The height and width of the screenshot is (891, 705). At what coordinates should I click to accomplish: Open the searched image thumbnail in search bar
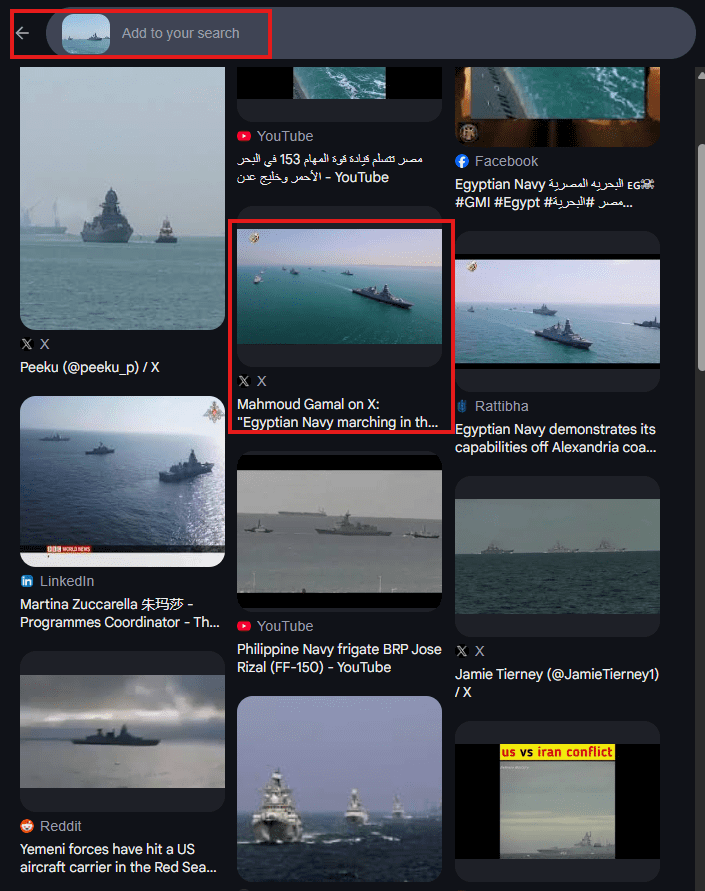tap(86, 34)
